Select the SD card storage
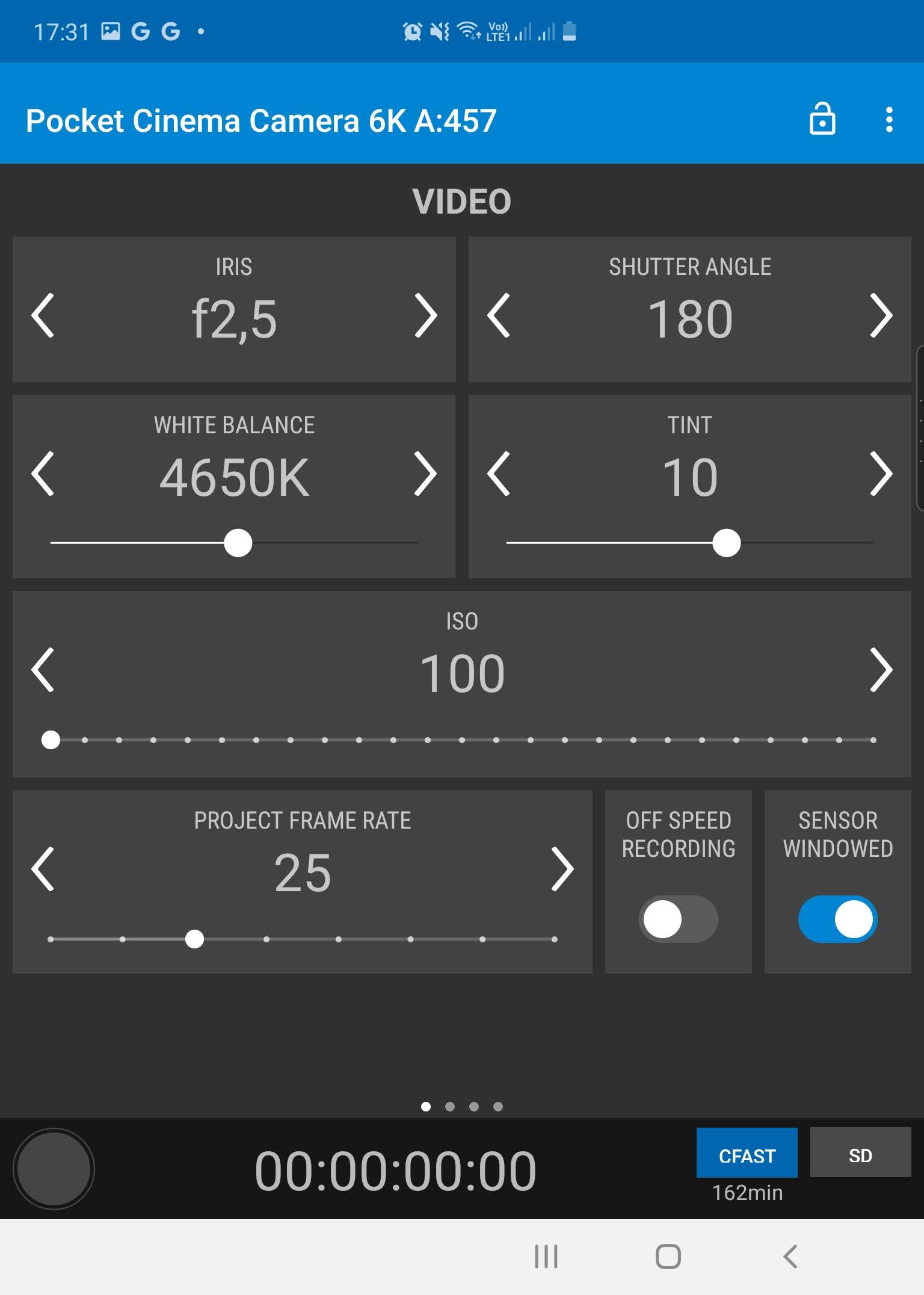The width and height of the screenshot is (924, 1295). point(860,1155)
